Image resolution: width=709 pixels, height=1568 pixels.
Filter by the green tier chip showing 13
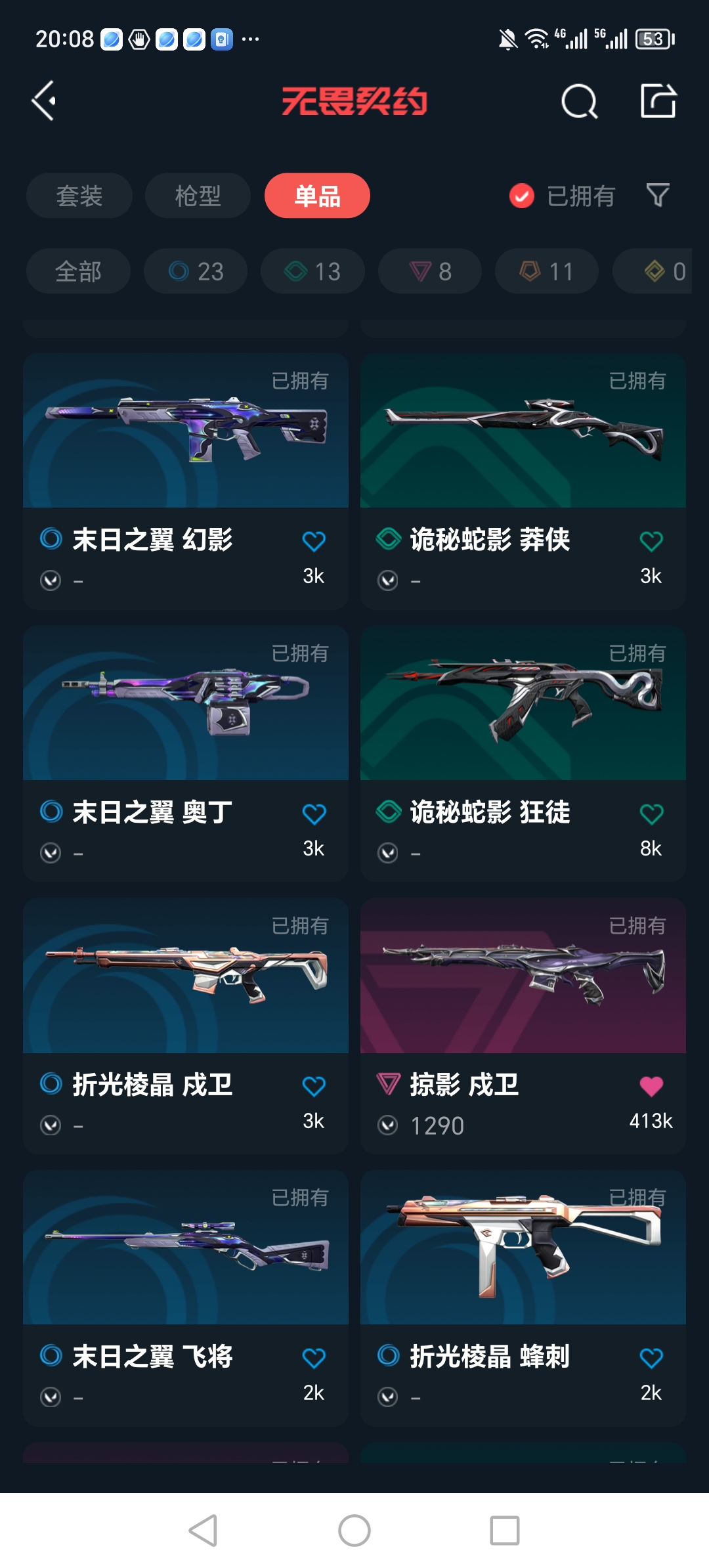point(312,271)
